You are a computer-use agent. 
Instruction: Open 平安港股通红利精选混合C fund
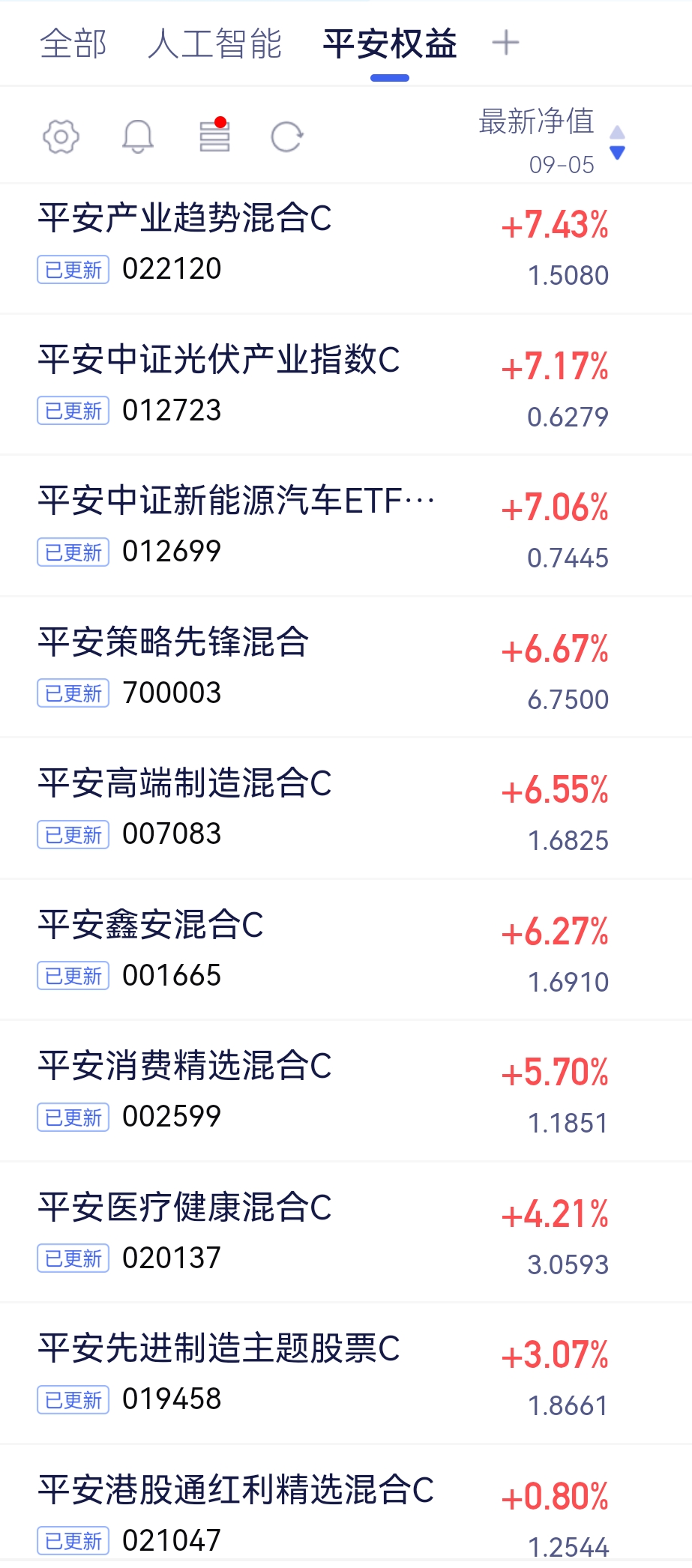(346, 1507)
